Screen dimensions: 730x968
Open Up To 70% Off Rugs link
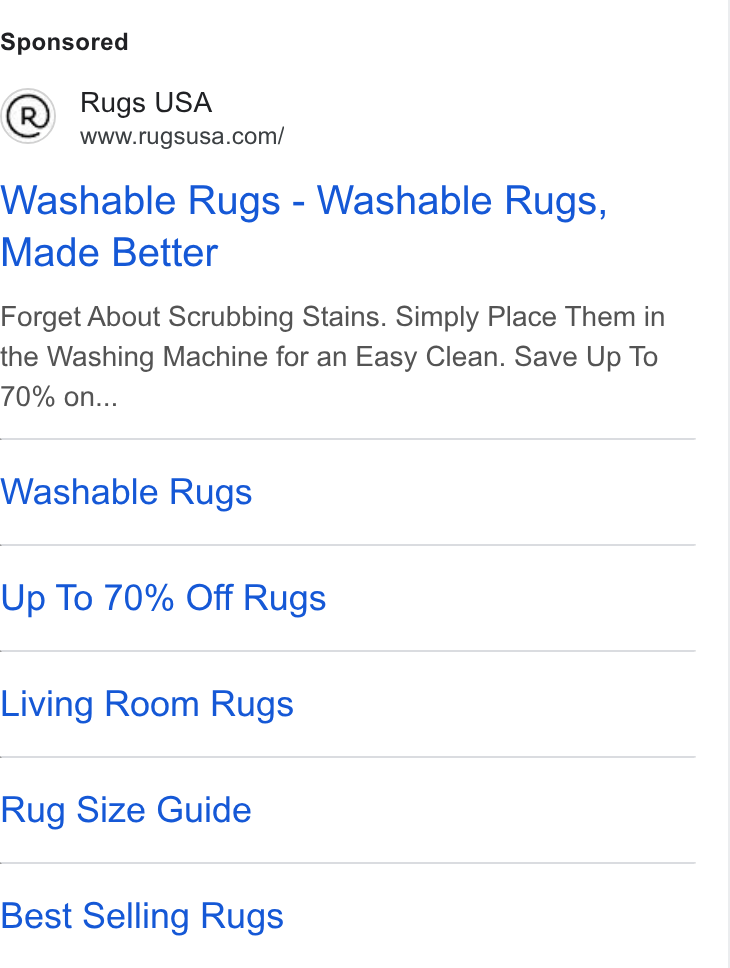(x=163, y=598)
